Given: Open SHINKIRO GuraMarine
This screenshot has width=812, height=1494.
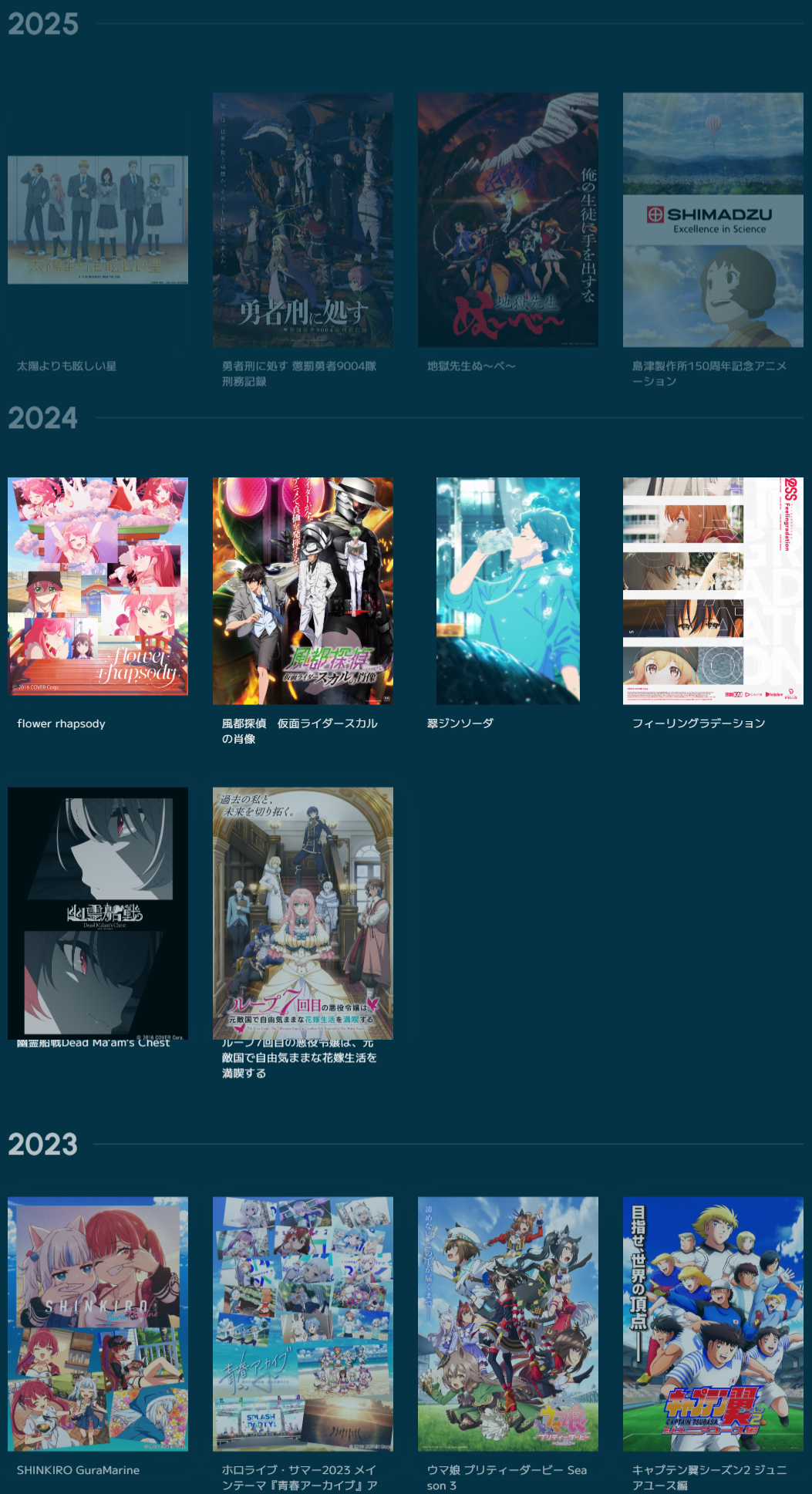Looking at the screenshot, I should click(98, 1324).
